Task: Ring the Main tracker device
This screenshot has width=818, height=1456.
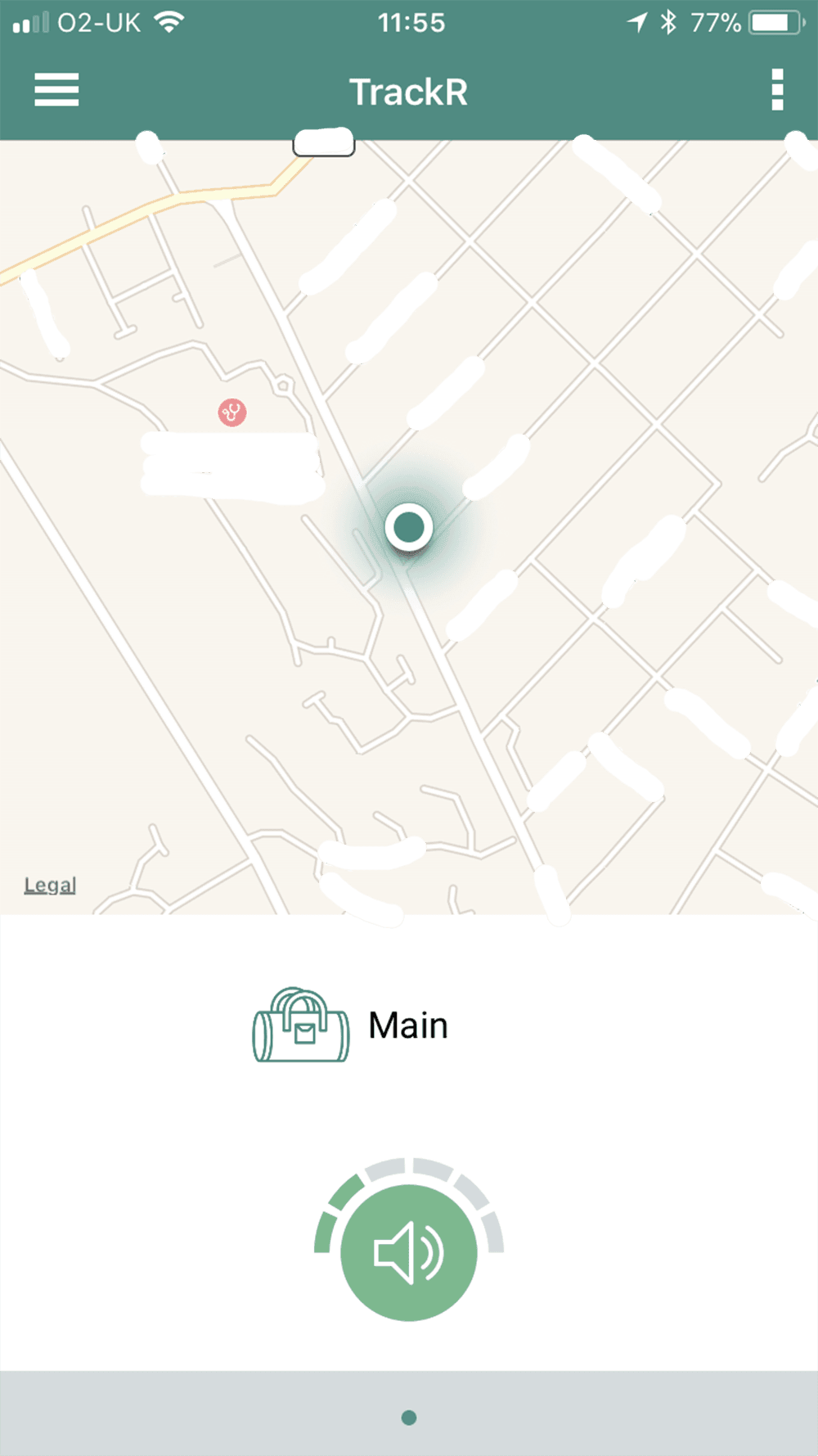Action: (409, 1252)
